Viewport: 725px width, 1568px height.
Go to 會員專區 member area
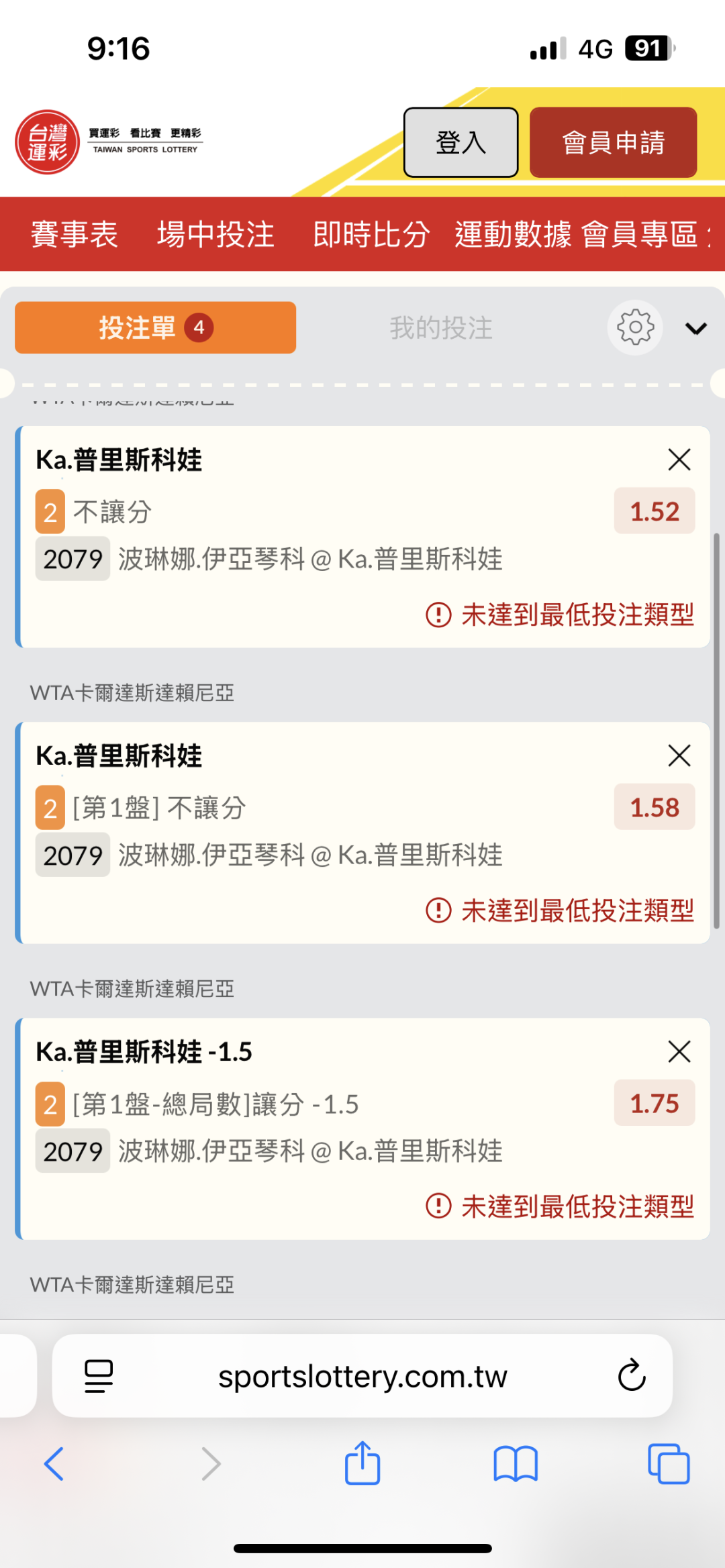640,234
